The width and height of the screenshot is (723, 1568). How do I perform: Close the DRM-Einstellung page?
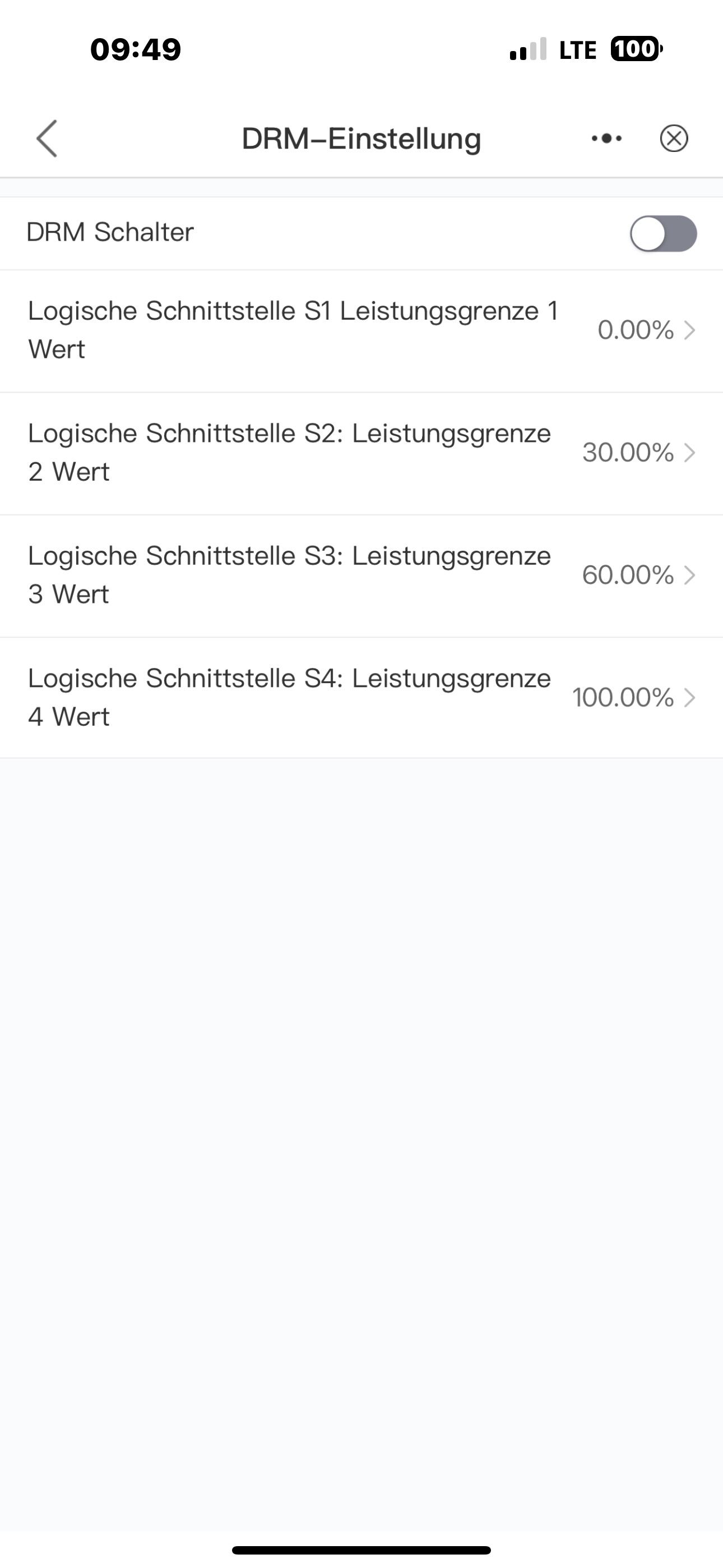pos(674,139)
